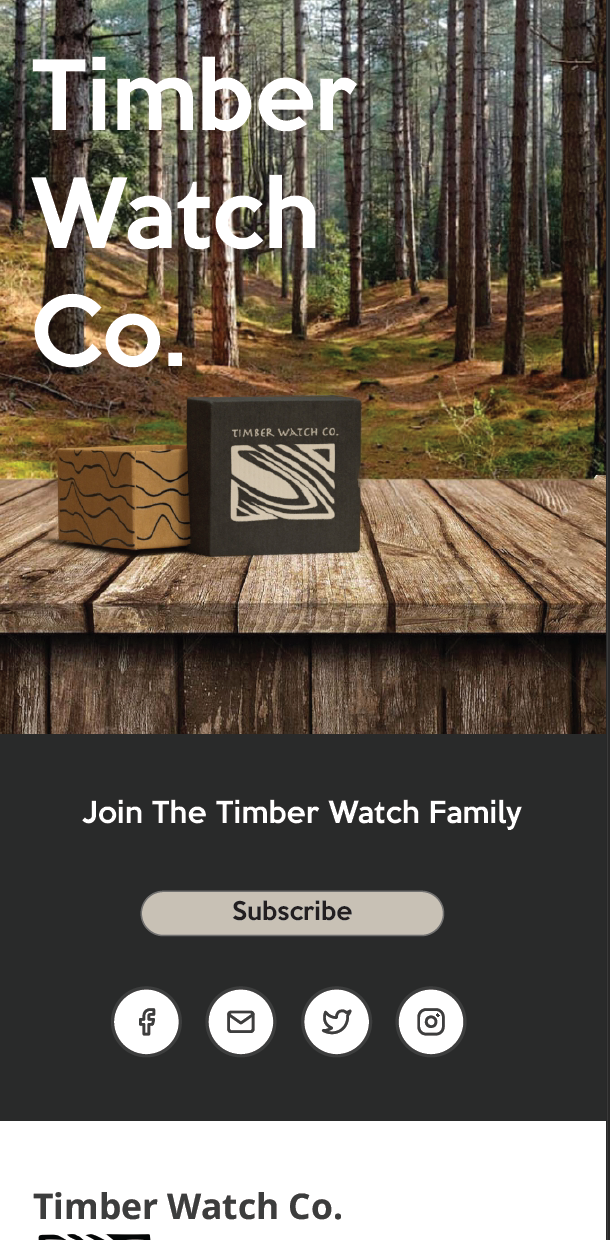610x1240 pixels.
Task: Tap the Subscribe button
Action: coord(292,913)
